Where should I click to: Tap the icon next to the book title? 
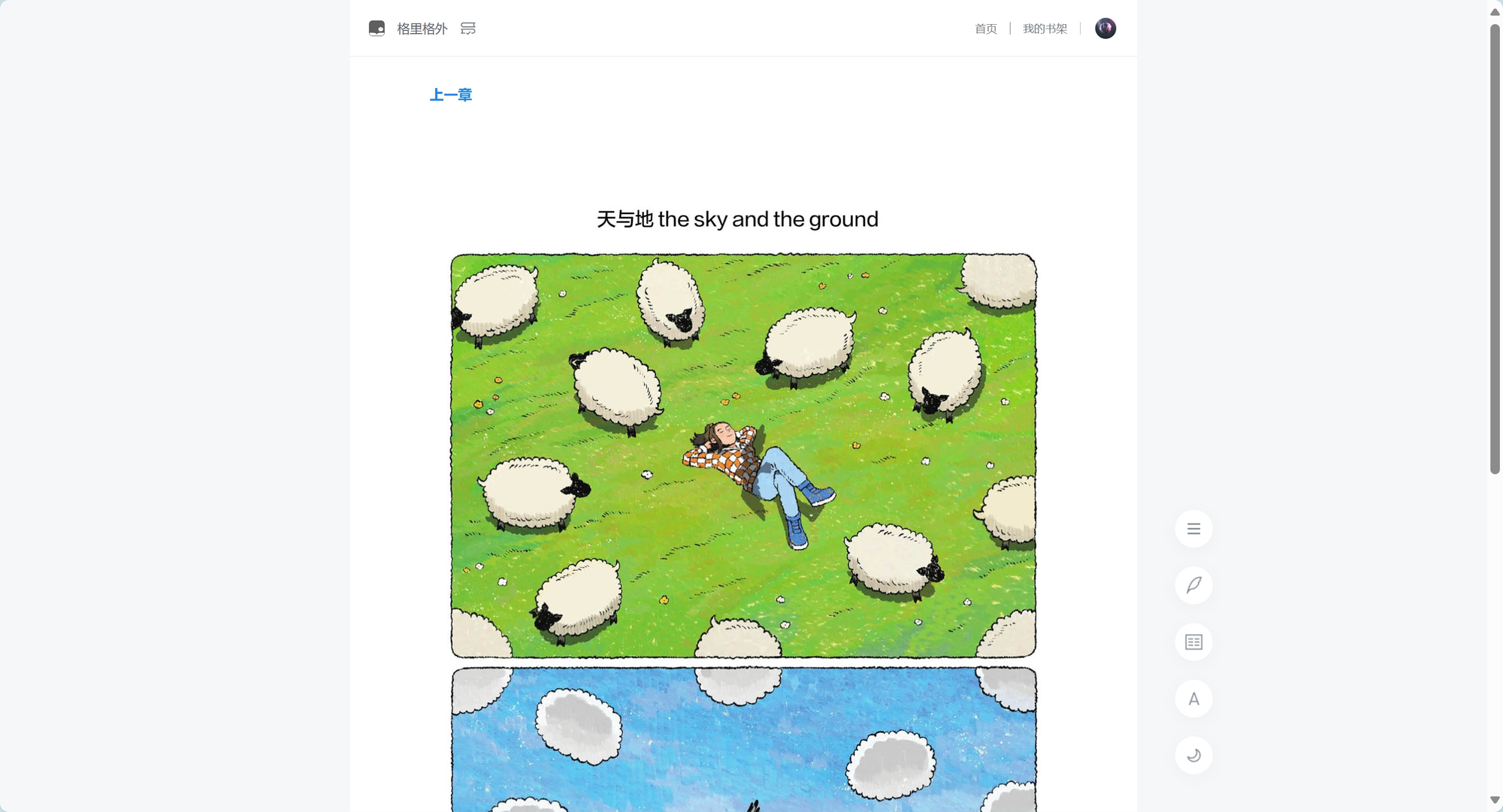click(x=468, y=29)
